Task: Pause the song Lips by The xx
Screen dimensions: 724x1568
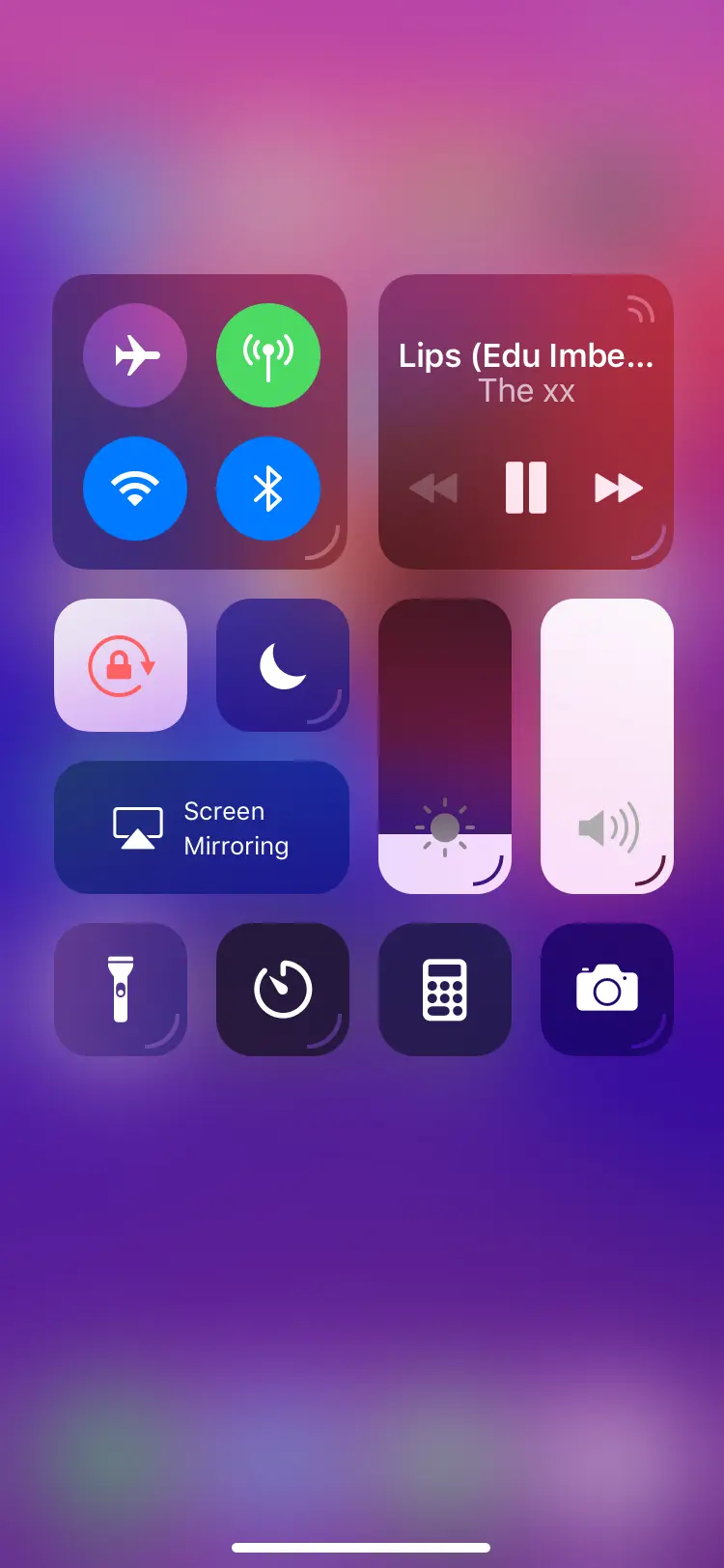Action: tap(526, 488)
